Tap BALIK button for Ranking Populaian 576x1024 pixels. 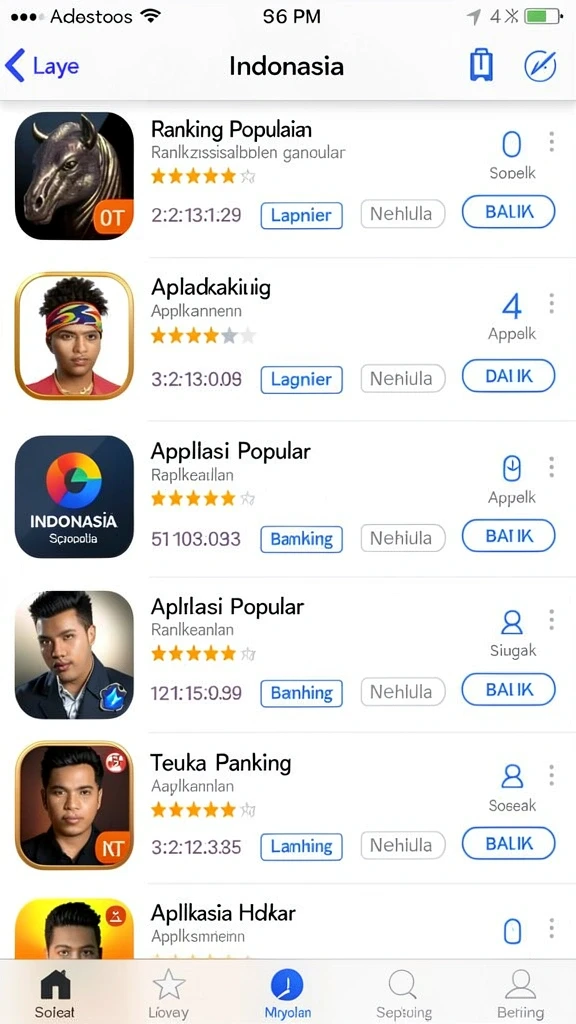point(509,212)
